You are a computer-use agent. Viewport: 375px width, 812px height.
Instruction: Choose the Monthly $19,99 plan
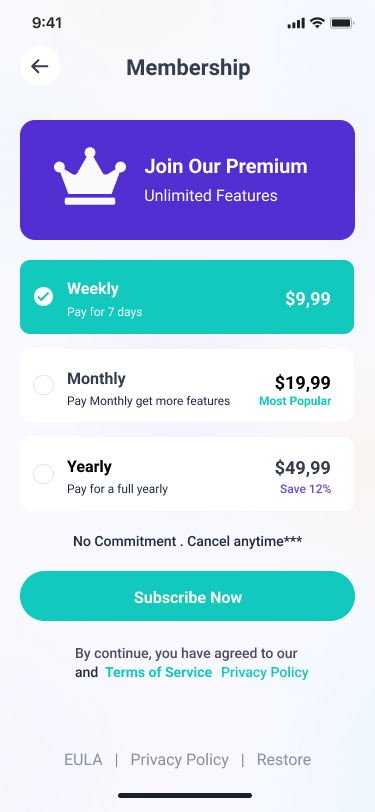pyautogui.click(x=187, y=385)
